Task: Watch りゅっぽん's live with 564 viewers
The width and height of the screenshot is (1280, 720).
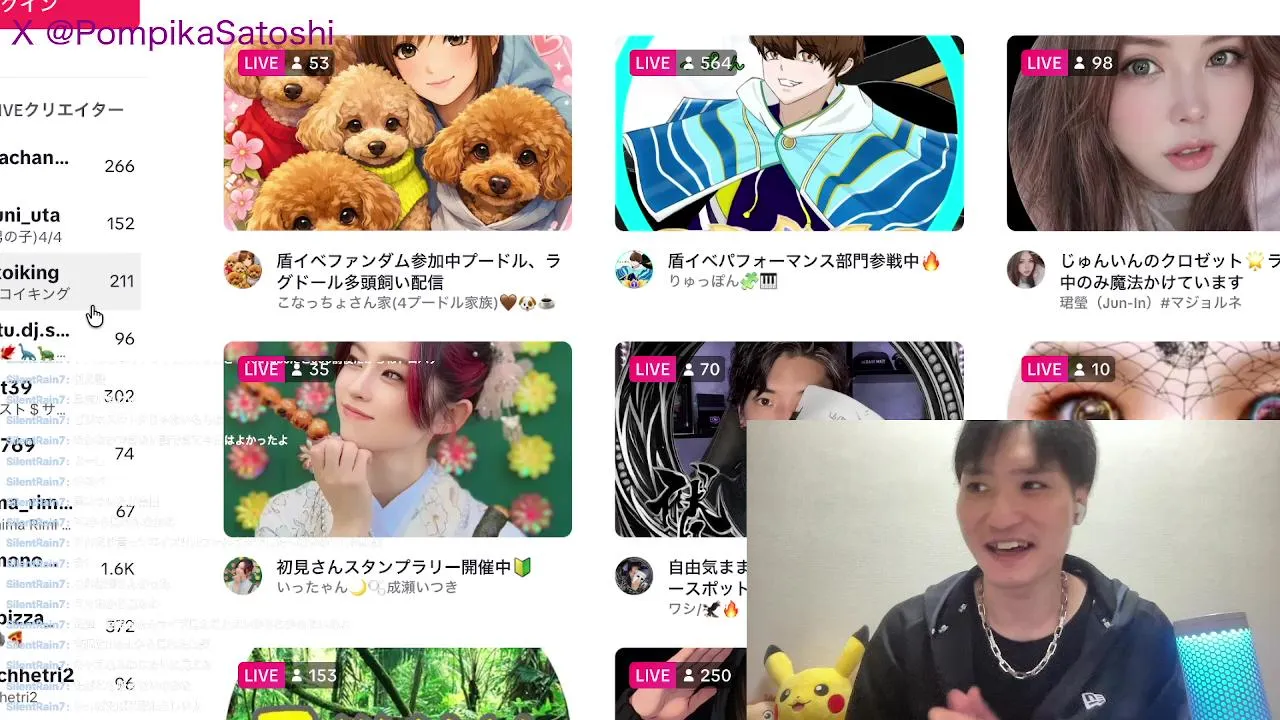Action: click(788, 133)
